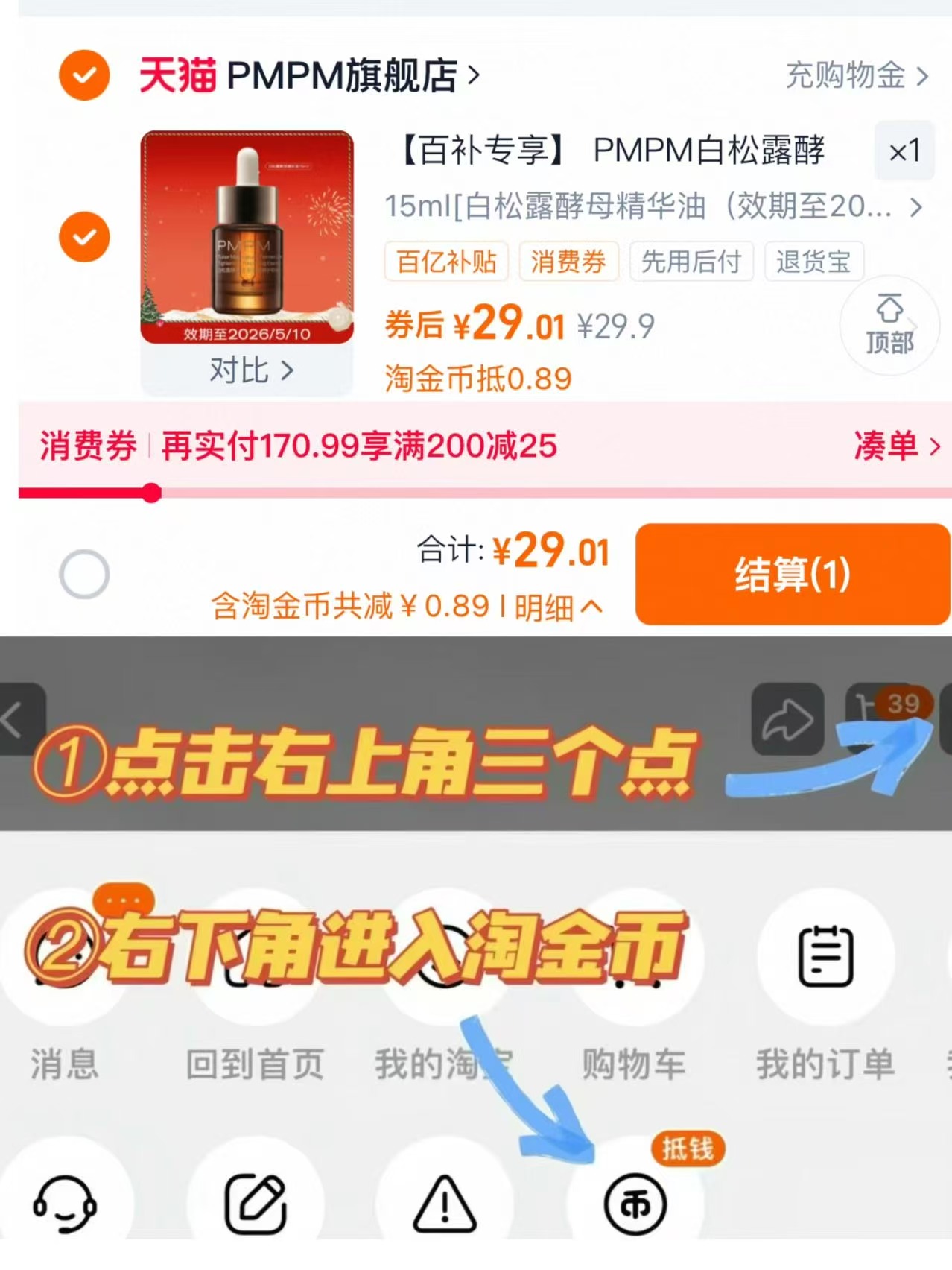The height and width of the screenshot is (1270, 952).
Task: Open 凑单 to add more items
Action: (x=898, y=447)
